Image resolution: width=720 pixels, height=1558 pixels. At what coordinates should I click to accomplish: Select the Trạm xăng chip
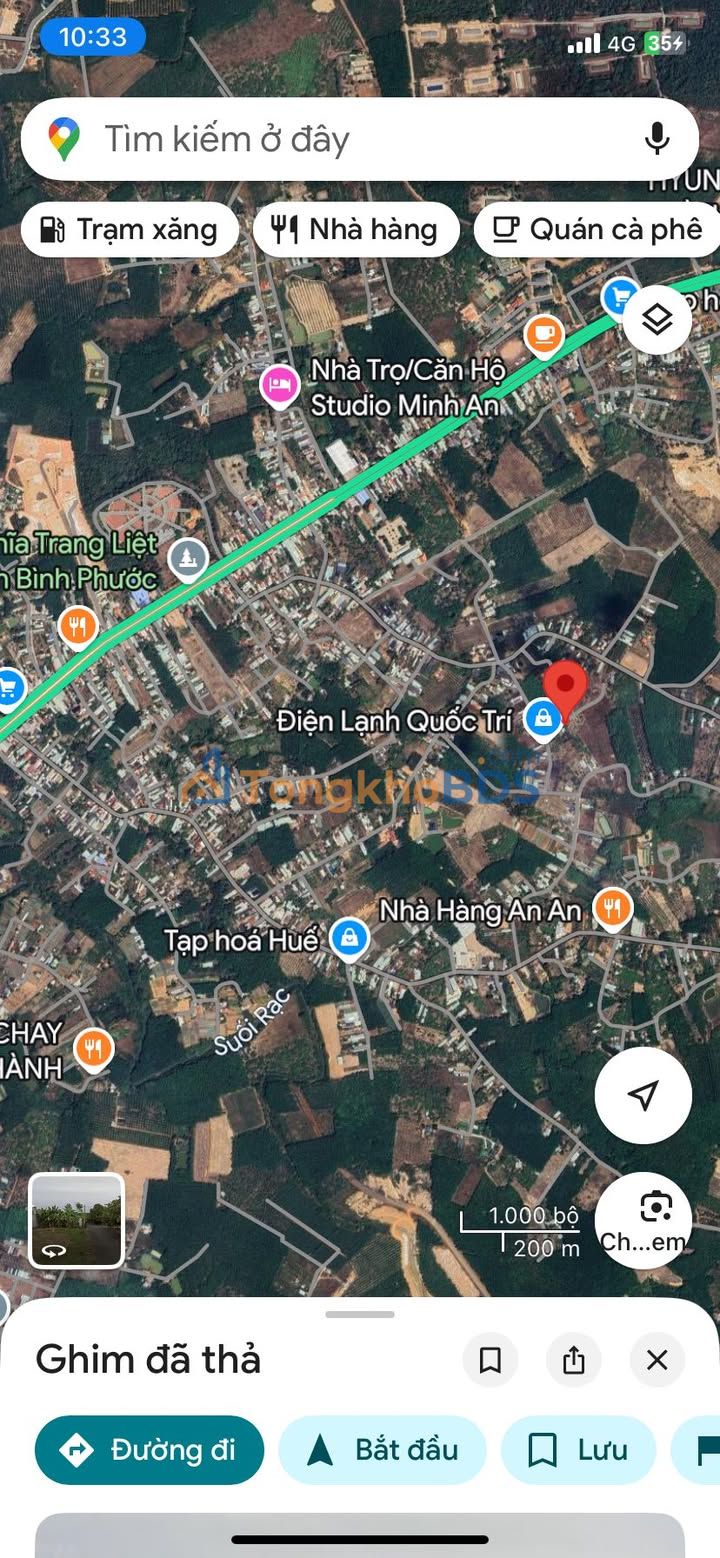[x=129, y=230]
